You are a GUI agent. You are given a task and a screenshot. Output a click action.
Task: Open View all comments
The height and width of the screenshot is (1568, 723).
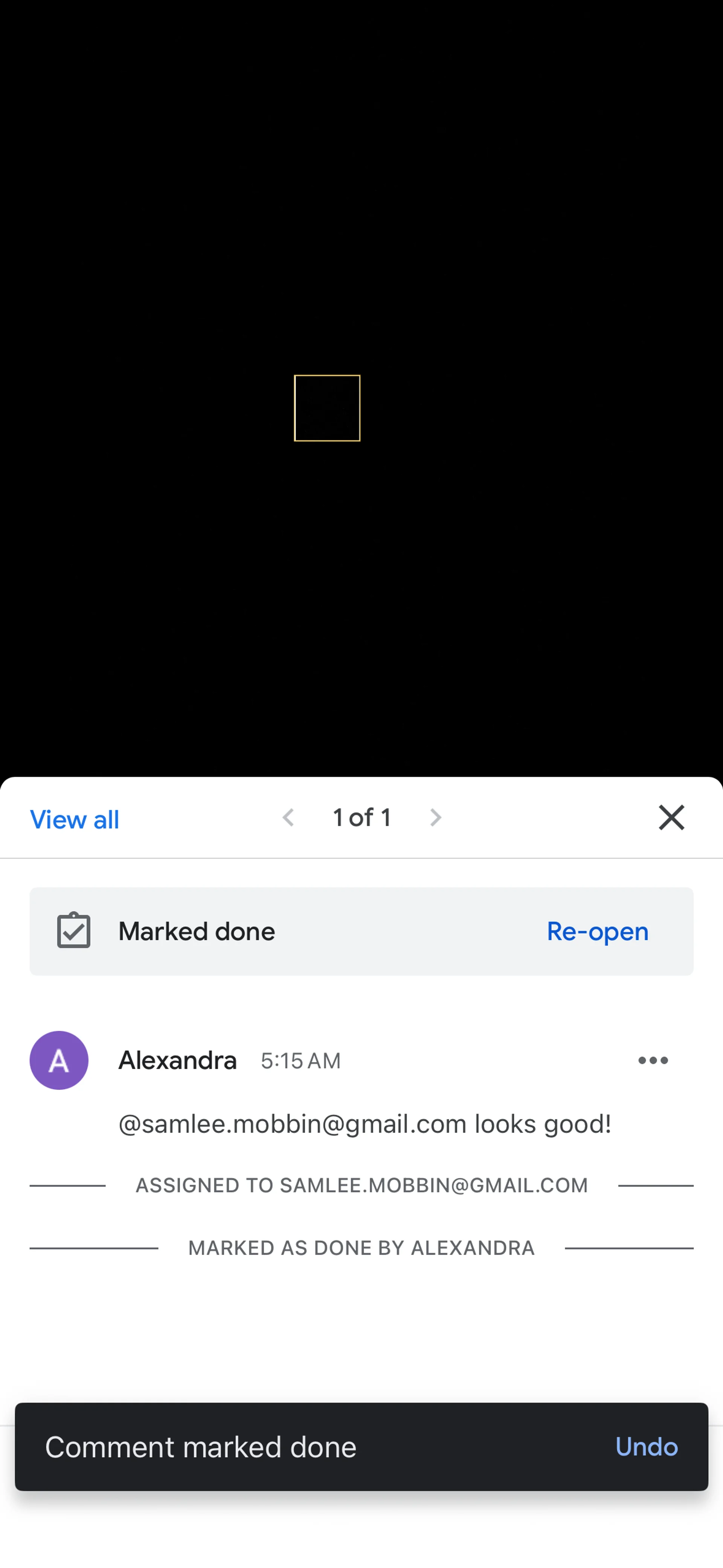(x=74, y=819)
